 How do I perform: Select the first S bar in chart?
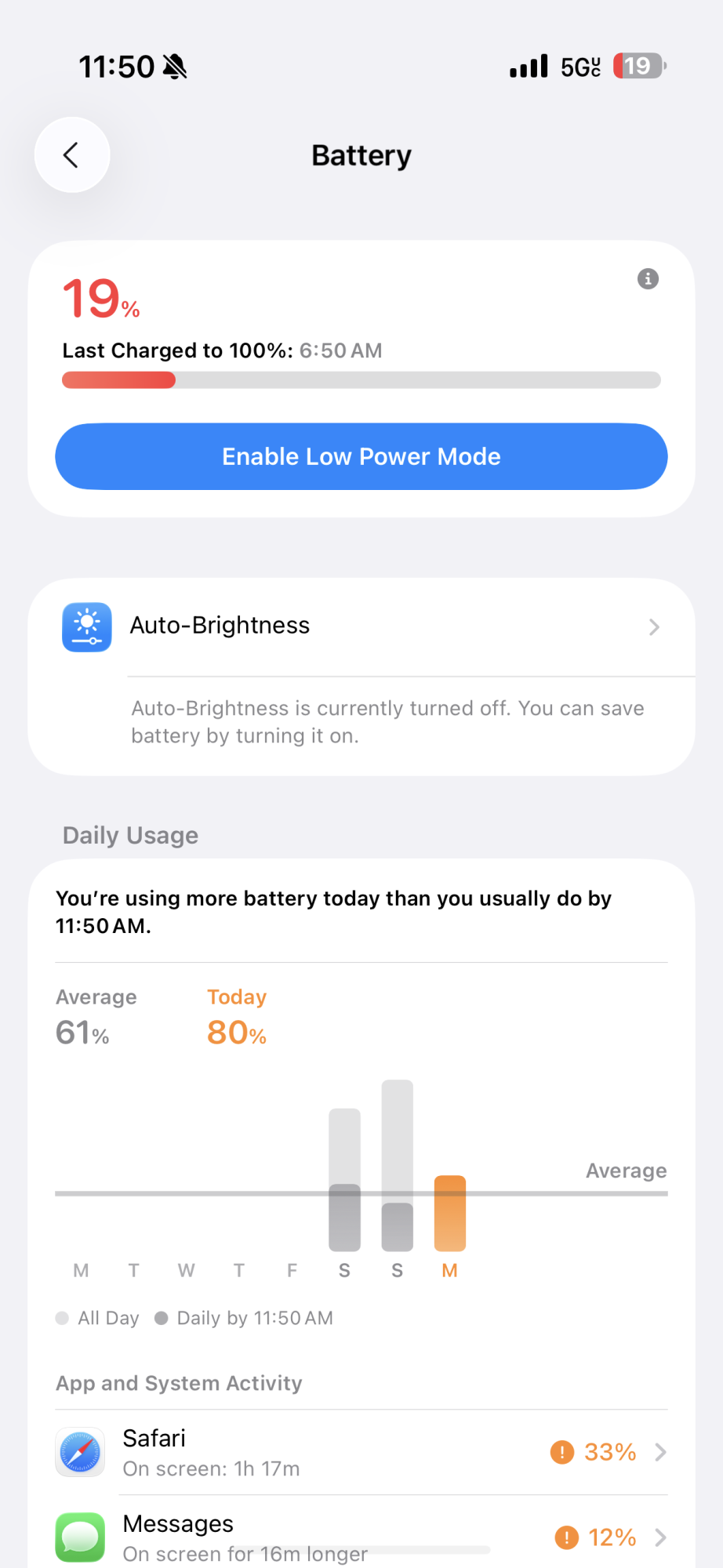click(344, 1180)
